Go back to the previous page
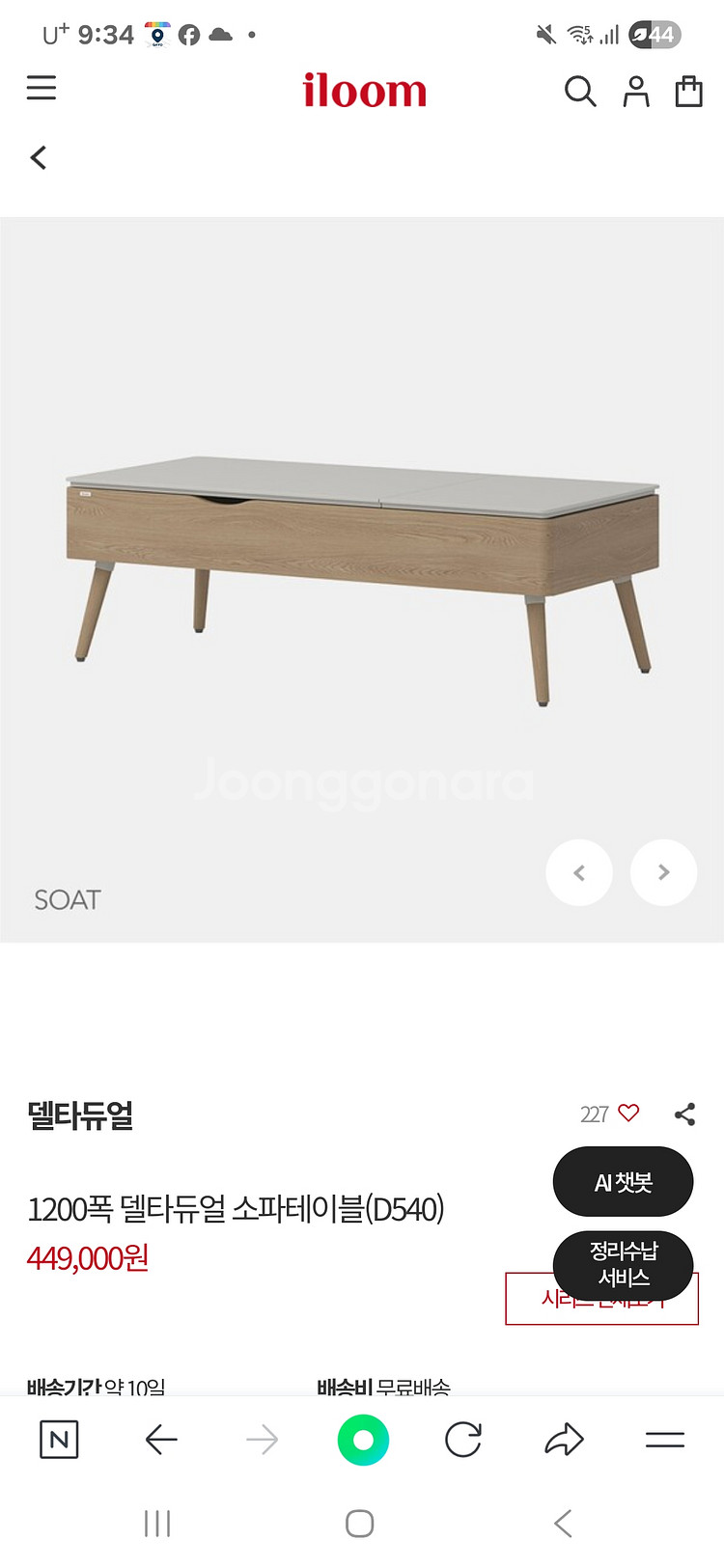The image size is (724, 1568). pos(39,157)
